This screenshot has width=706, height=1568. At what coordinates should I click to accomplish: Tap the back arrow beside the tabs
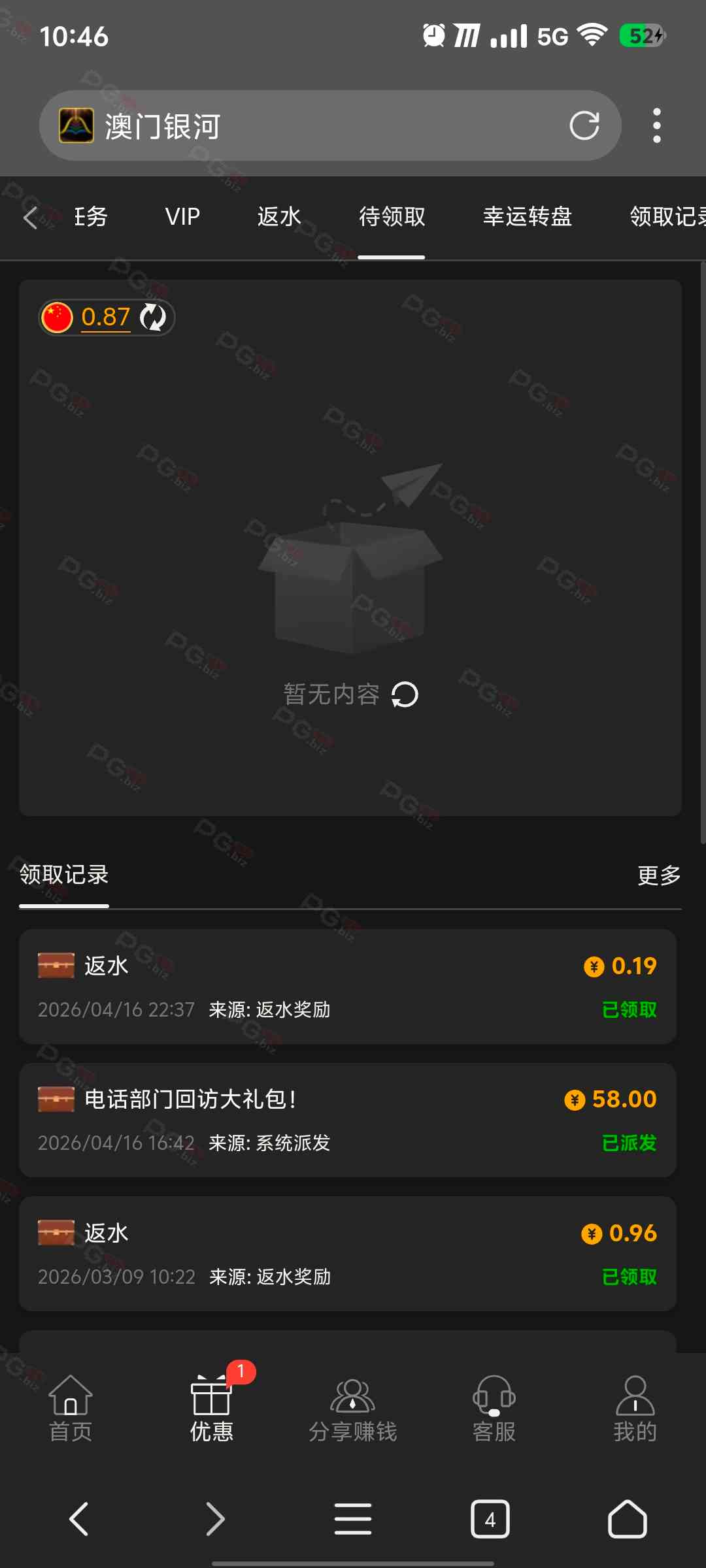point(30,217)
